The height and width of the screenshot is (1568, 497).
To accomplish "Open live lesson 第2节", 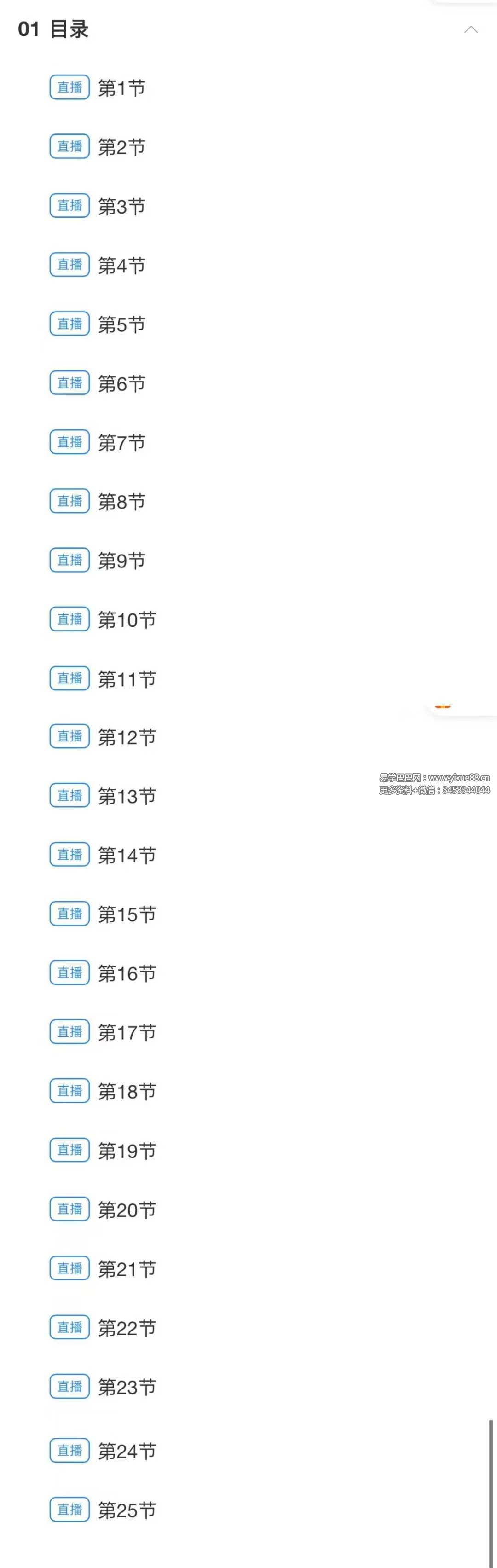I will (121, 147).
